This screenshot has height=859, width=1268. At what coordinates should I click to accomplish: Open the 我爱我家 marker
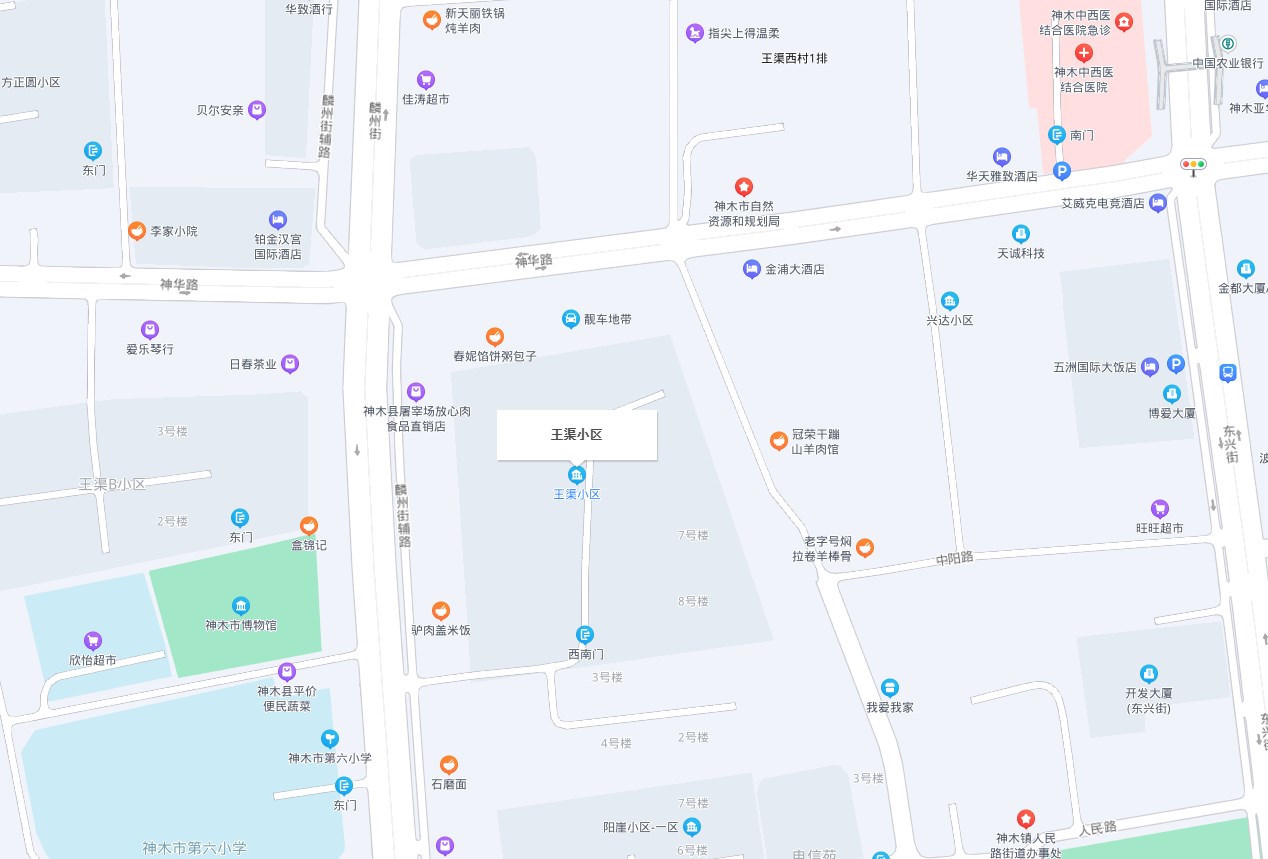(890, 688)
